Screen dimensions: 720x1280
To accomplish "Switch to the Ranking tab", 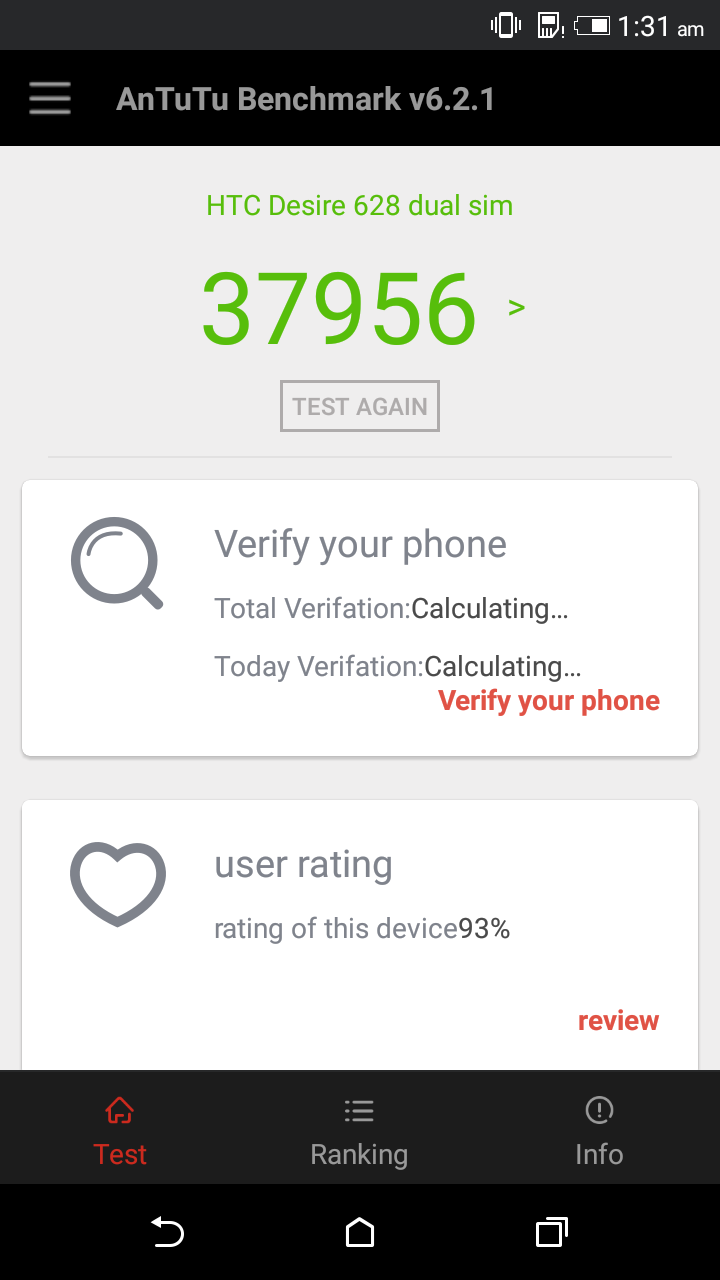I will click(x=359, y=1131).
